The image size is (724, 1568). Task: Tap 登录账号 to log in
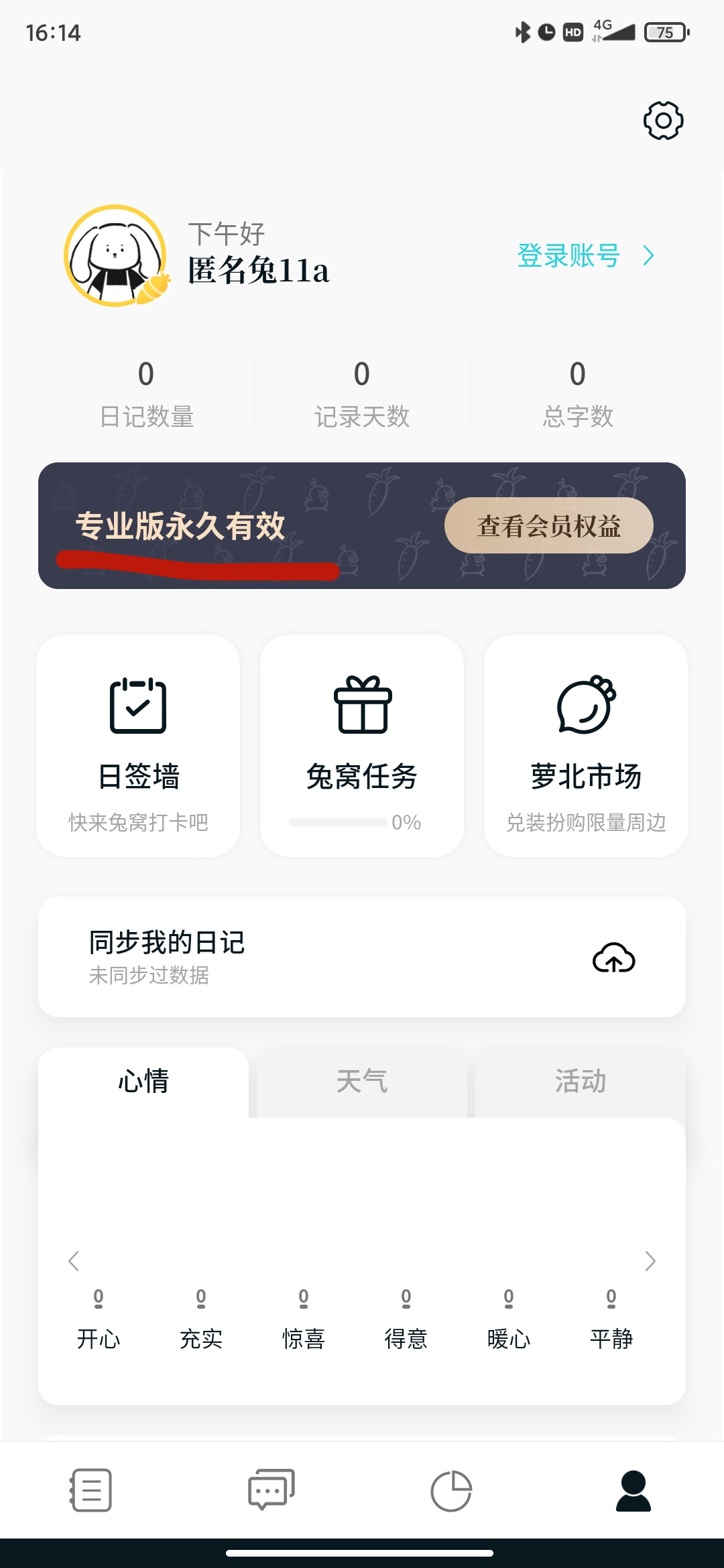pos(585,255)
